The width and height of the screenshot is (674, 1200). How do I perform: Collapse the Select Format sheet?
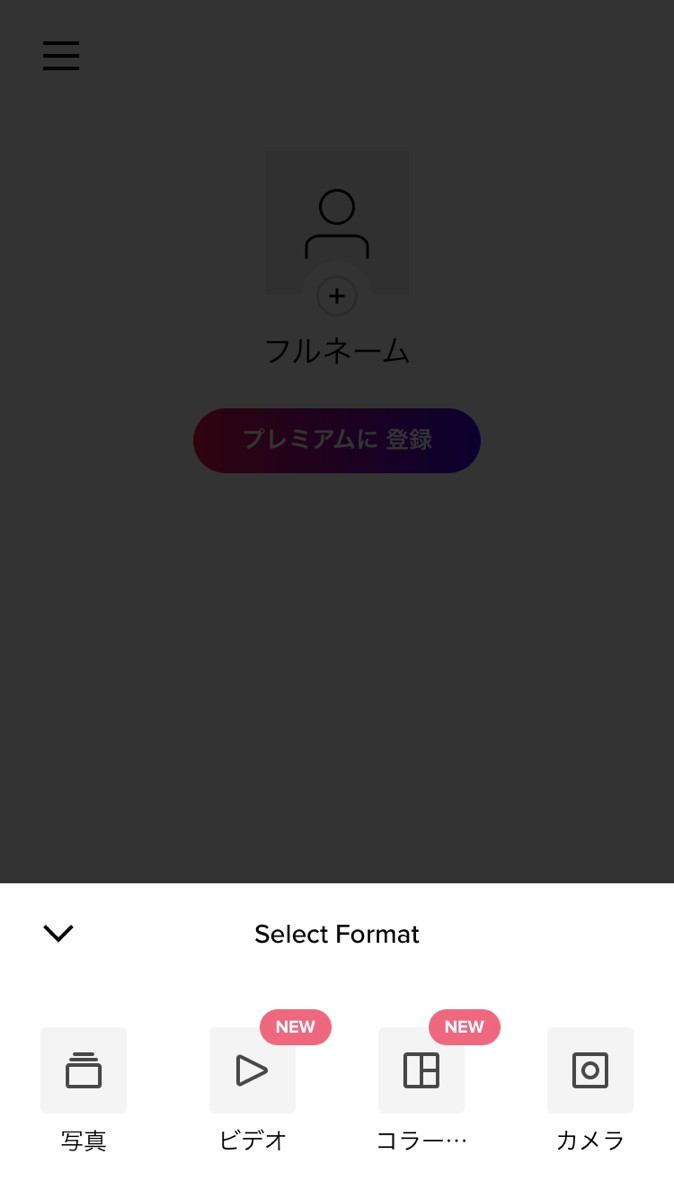click(59, 933)
